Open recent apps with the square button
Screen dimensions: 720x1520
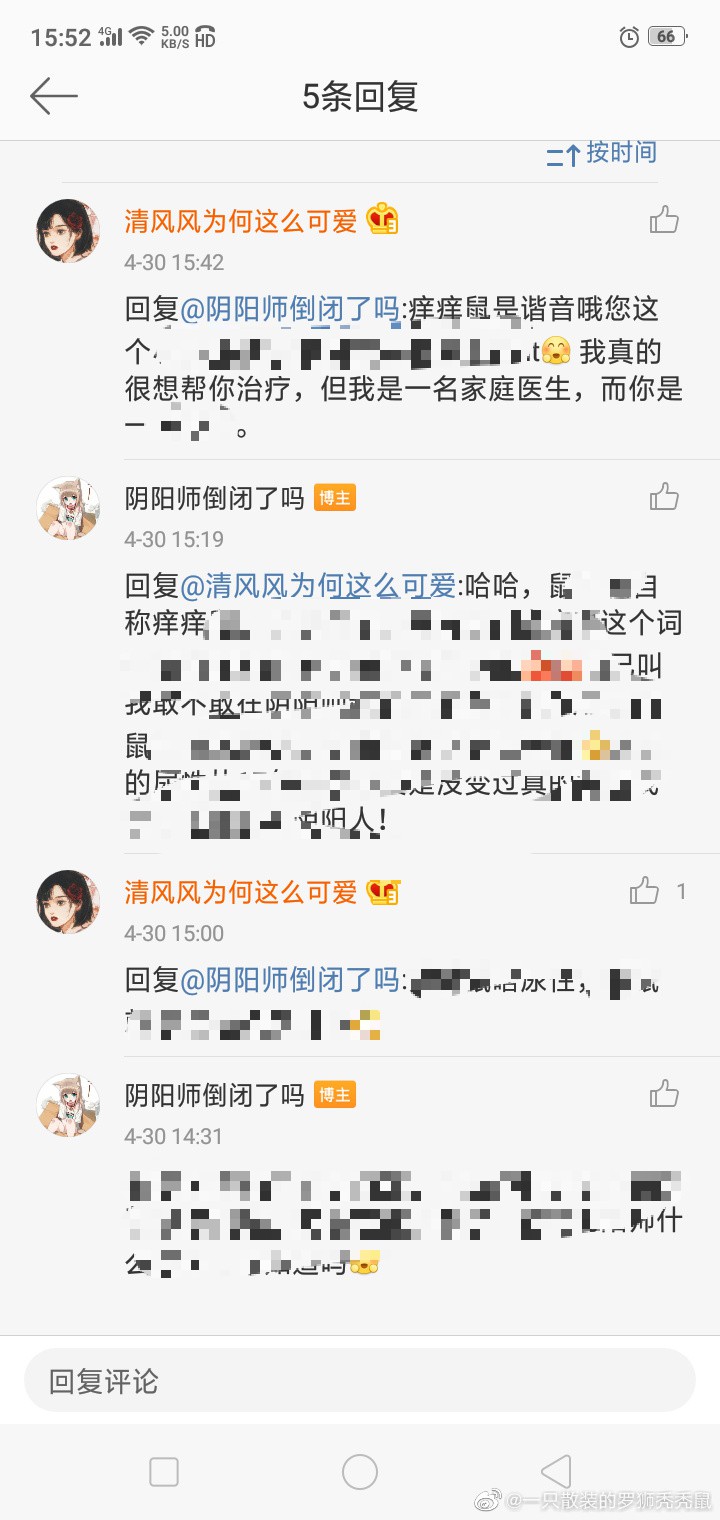tap(164, 1472)
